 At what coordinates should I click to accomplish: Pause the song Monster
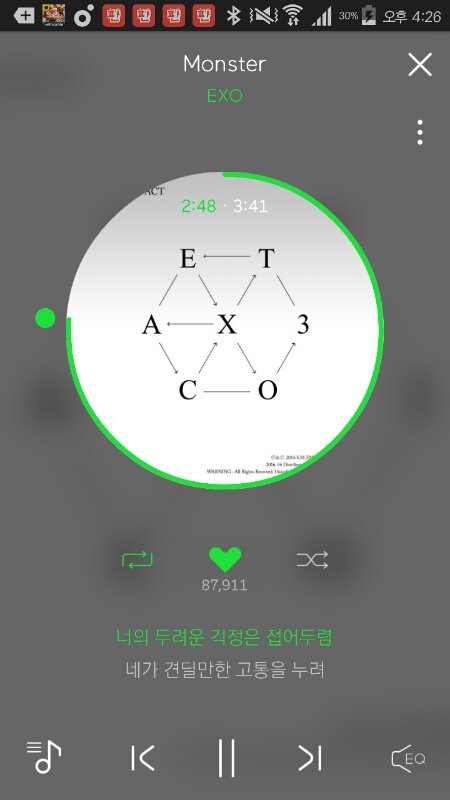[x=226, y=758]
